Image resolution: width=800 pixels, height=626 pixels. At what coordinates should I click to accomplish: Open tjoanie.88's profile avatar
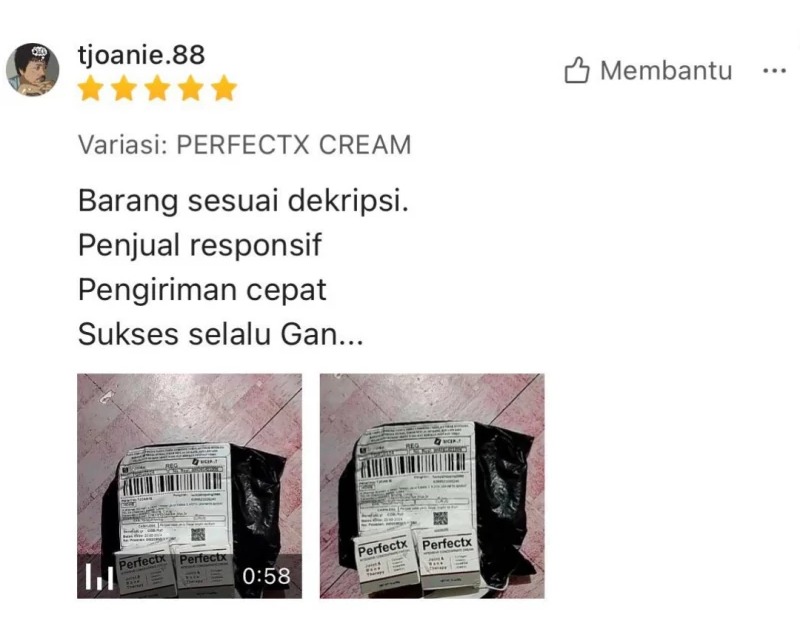(x=33, y=69)
